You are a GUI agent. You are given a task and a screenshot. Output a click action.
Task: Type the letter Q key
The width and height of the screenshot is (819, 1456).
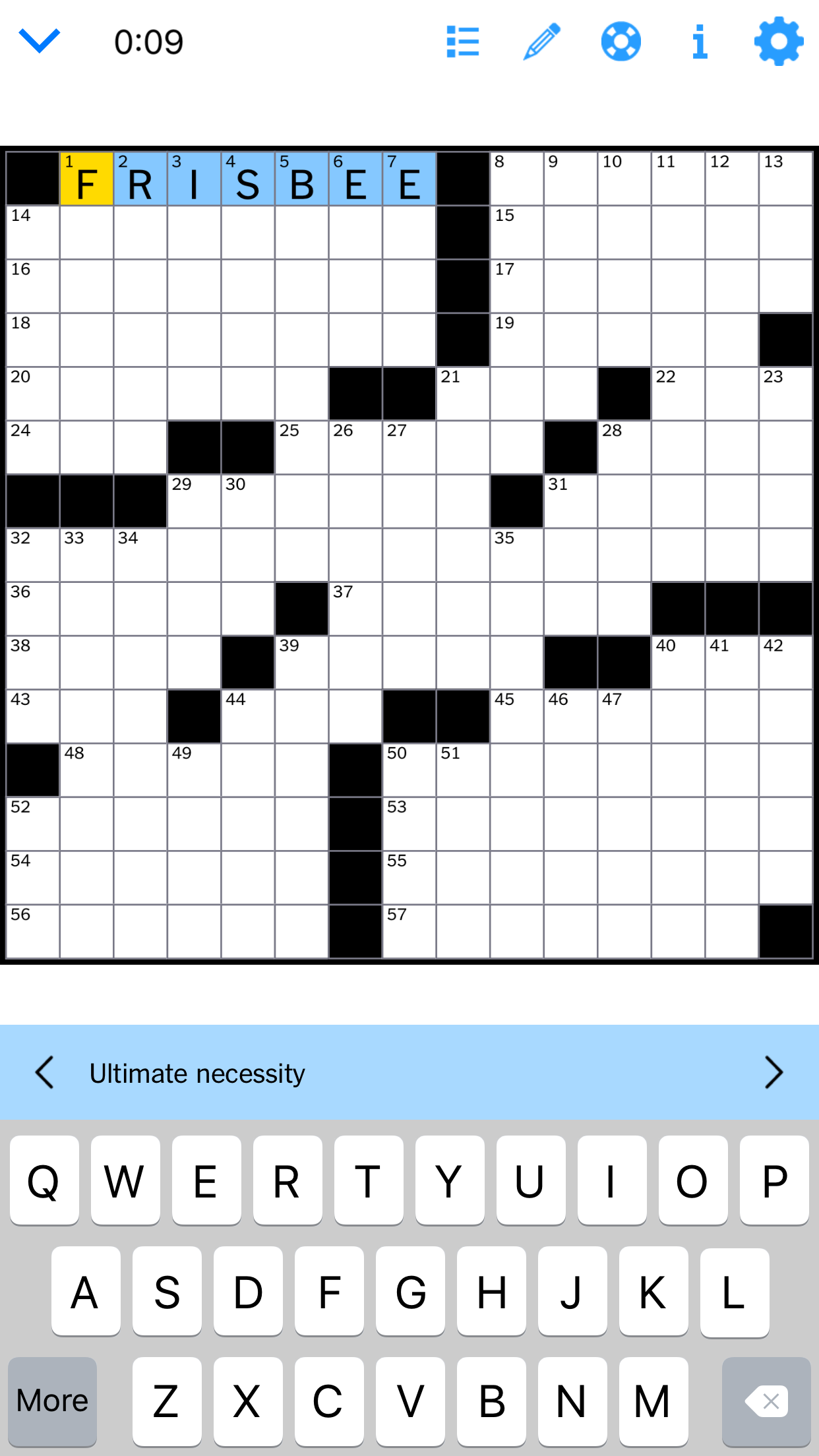[44, 1180]
